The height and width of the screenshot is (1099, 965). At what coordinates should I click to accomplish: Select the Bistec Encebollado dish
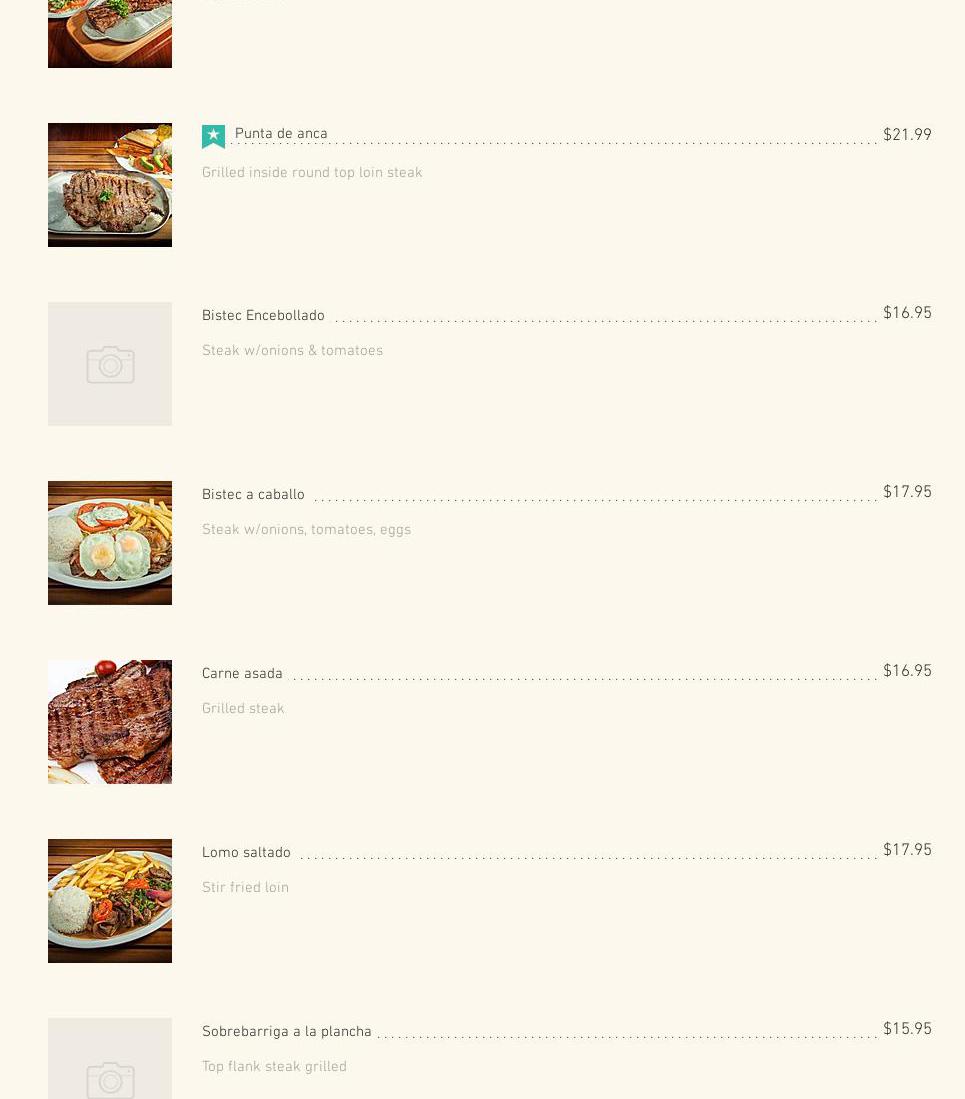pos(263,316)
